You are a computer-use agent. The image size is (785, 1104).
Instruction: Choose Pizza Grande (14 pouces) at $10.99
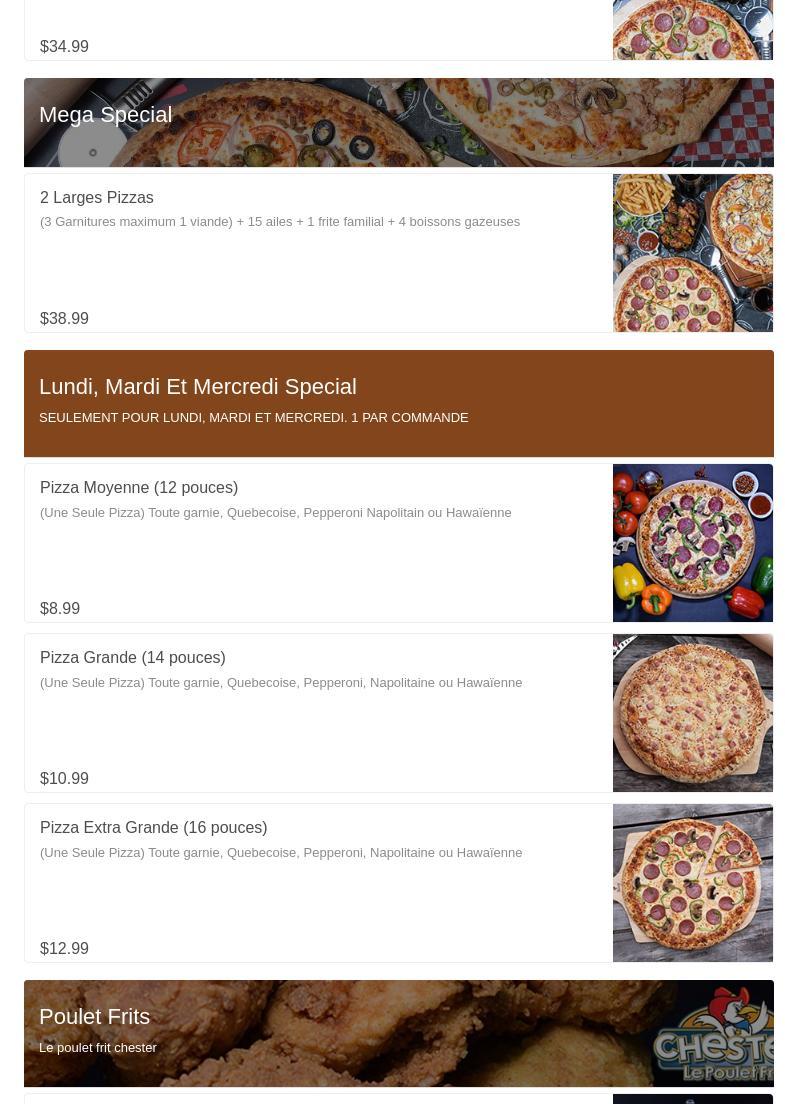(x=320, y=713)
